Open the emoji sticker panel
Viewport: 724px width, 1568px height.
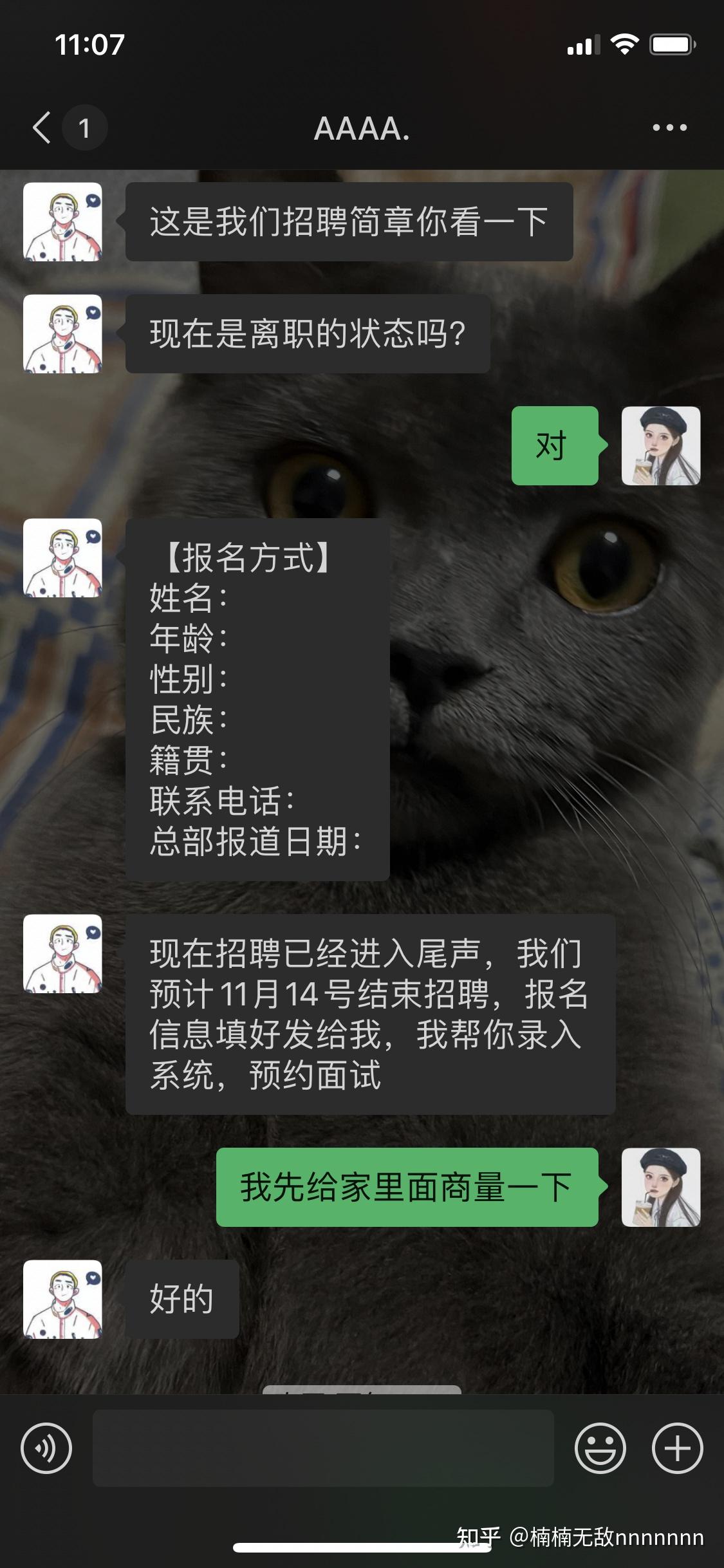click(x=600, y=1448)
